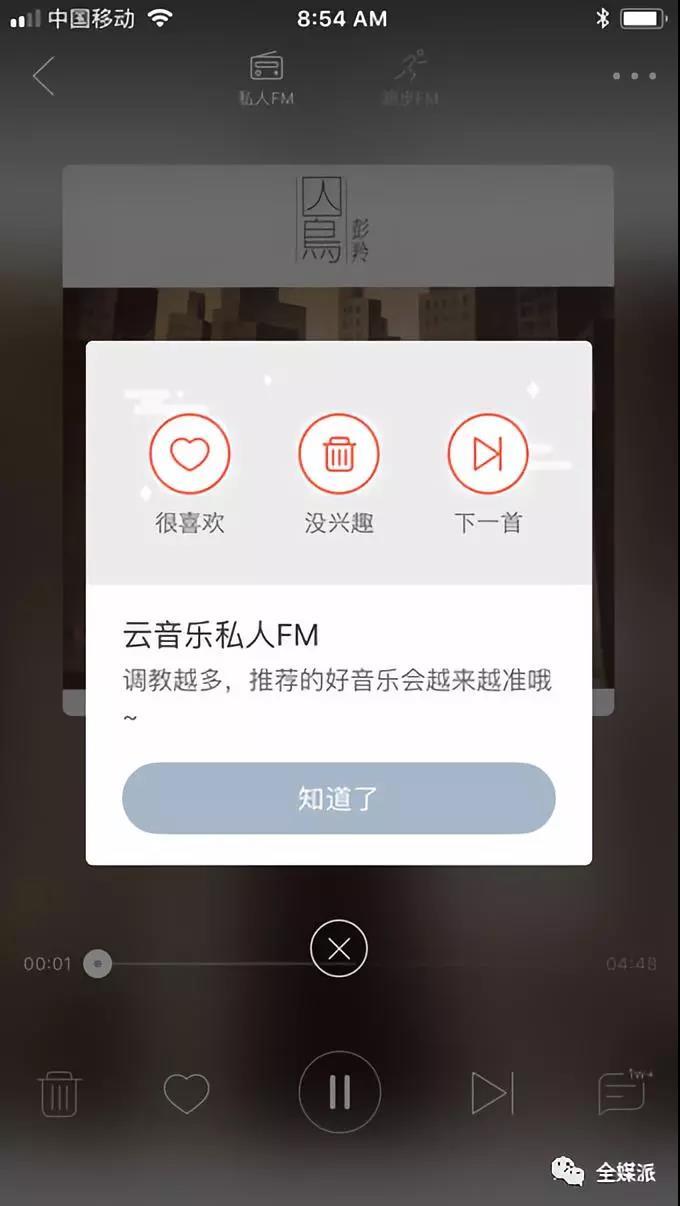Screen dimensions: 680x1206
Task: Skip to the next song in the player
Action: (x=491, y=1093)
